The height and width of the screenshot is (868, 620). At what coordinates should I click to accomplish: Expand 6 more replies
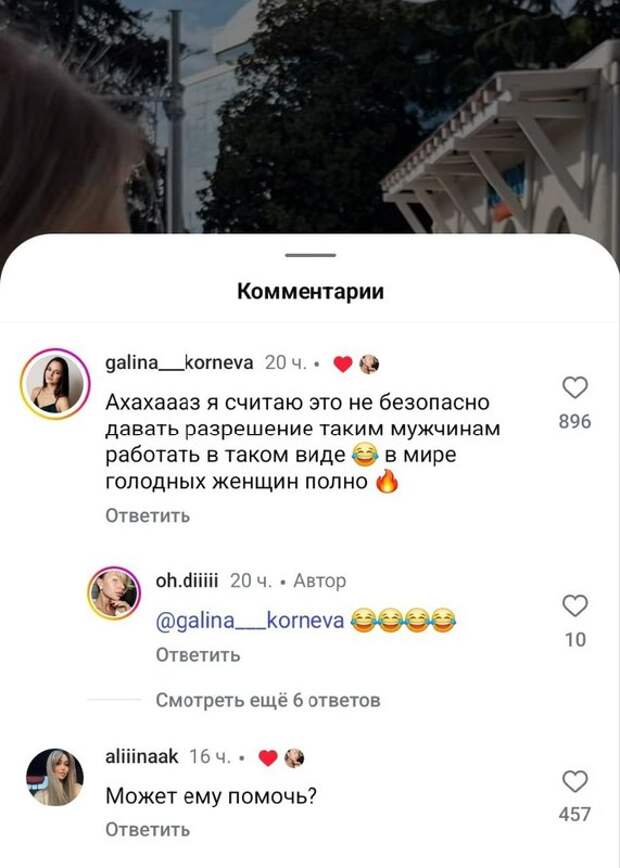[267, 700]
